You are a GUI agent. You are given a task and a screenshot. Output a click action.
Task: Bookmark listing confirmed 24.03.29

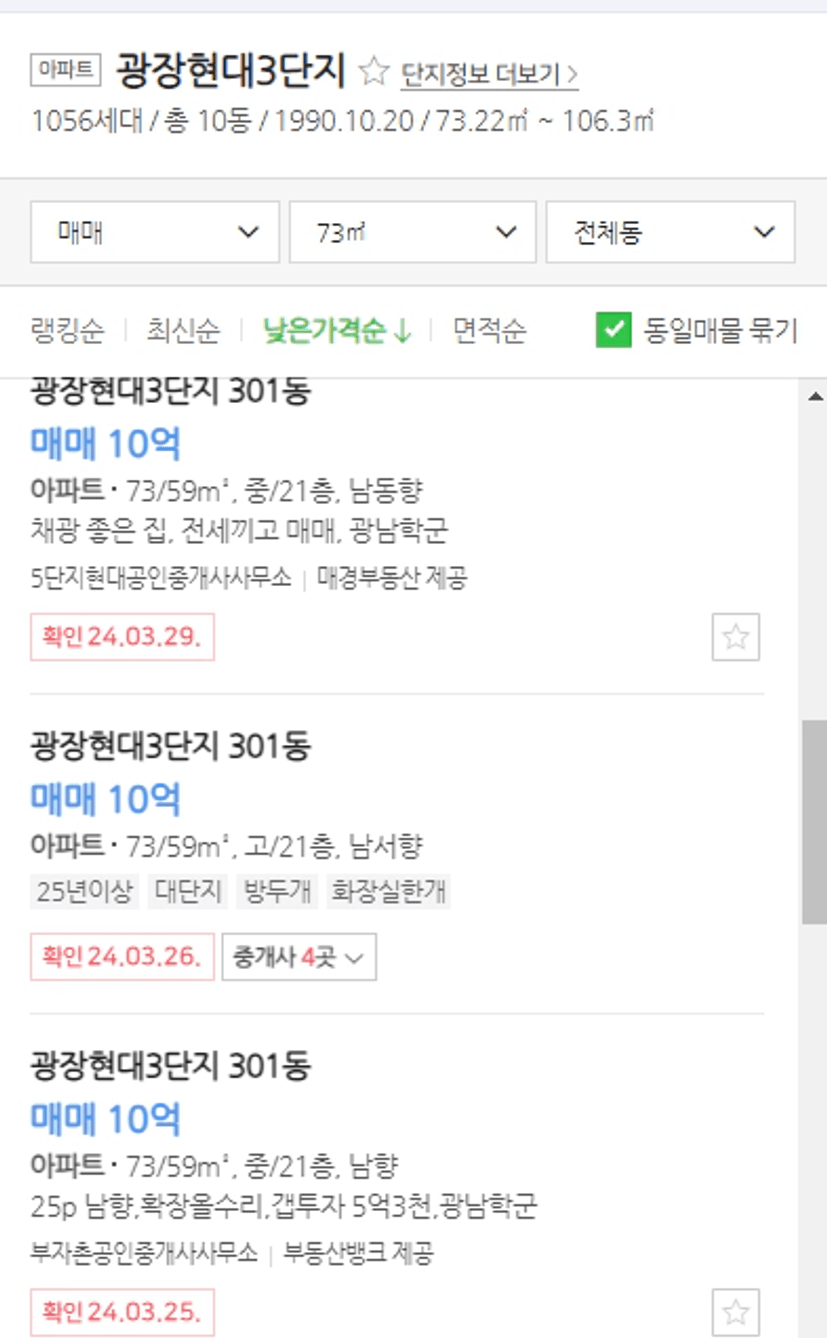point(735,637)
